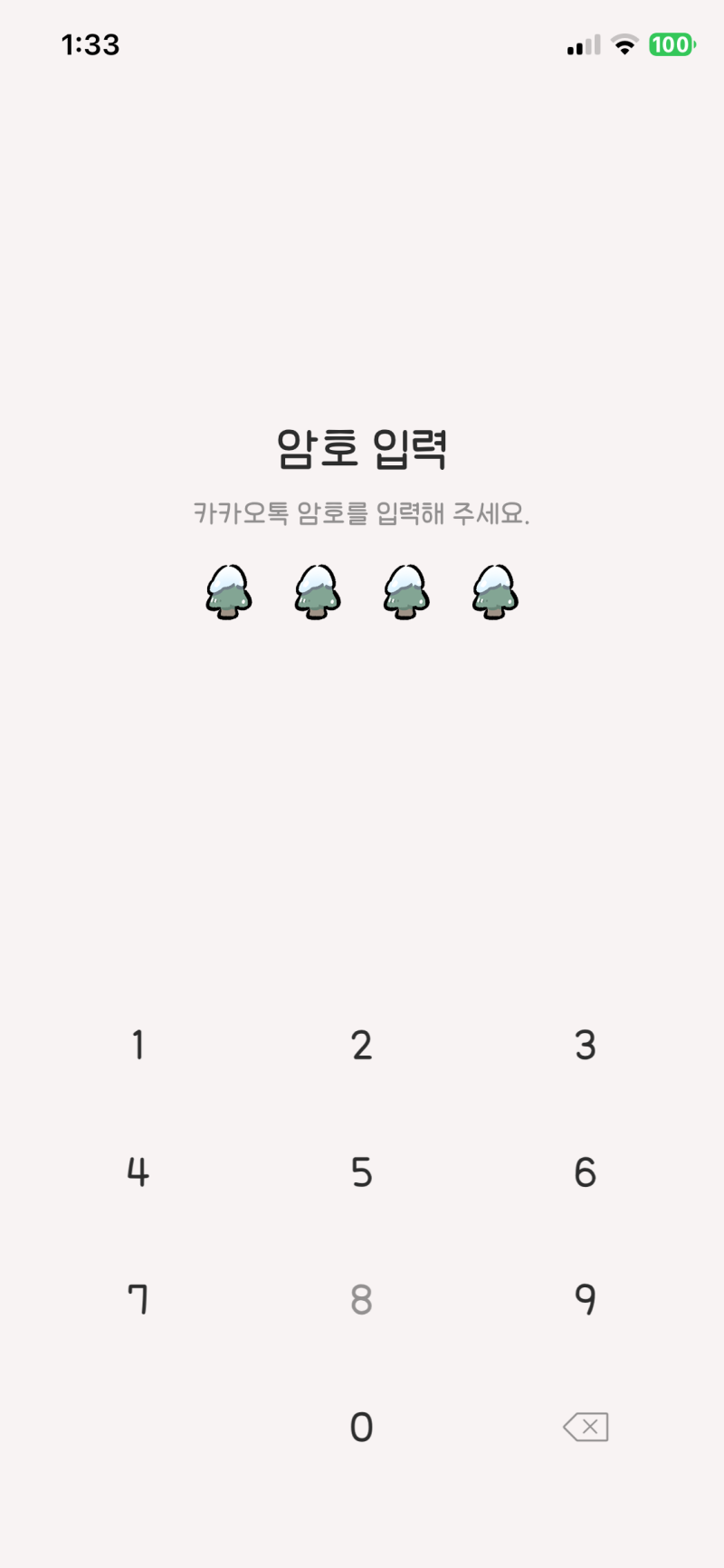
Task: Tap number 2 on the keypad
Action: click(x=362, y=1045)
